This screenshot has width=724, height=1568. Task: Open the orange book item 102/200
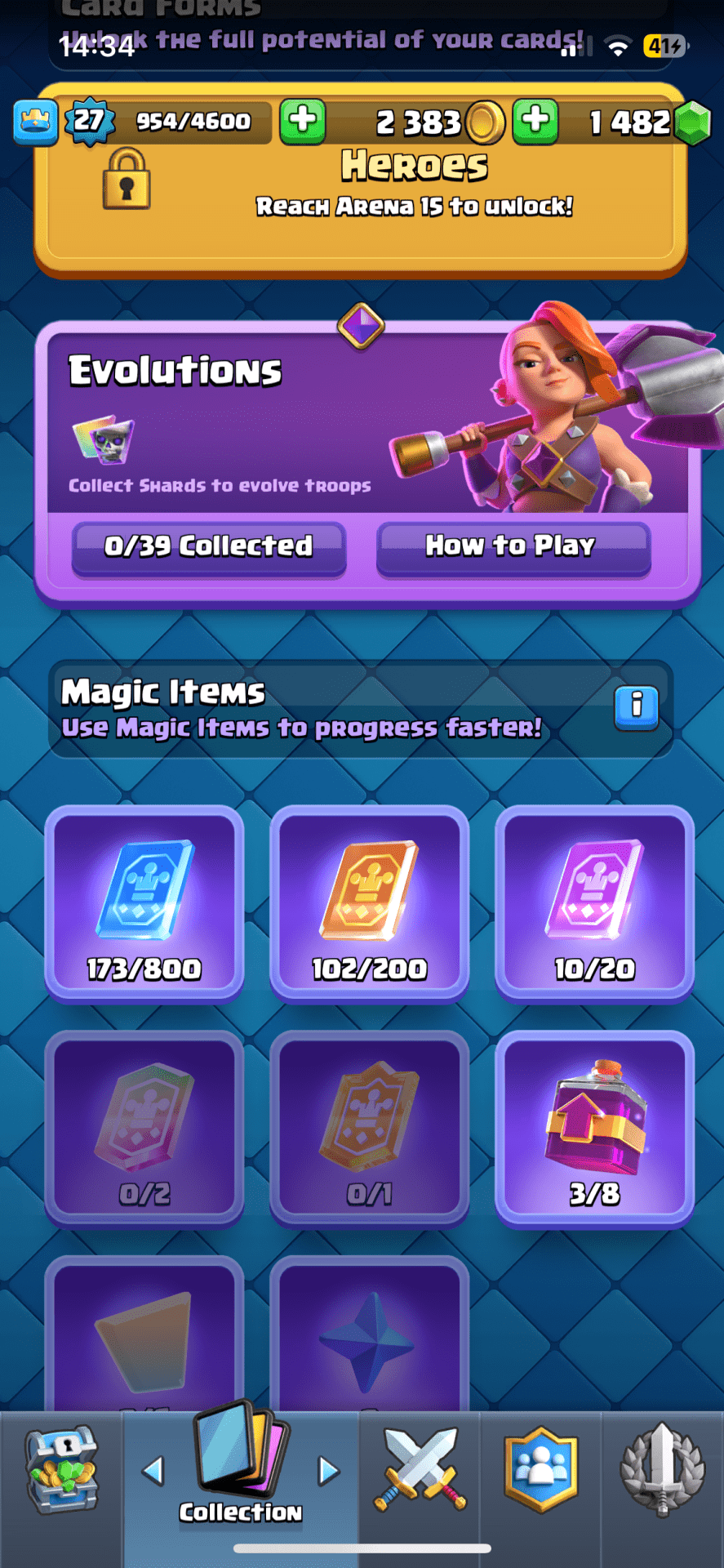(370, 903)
